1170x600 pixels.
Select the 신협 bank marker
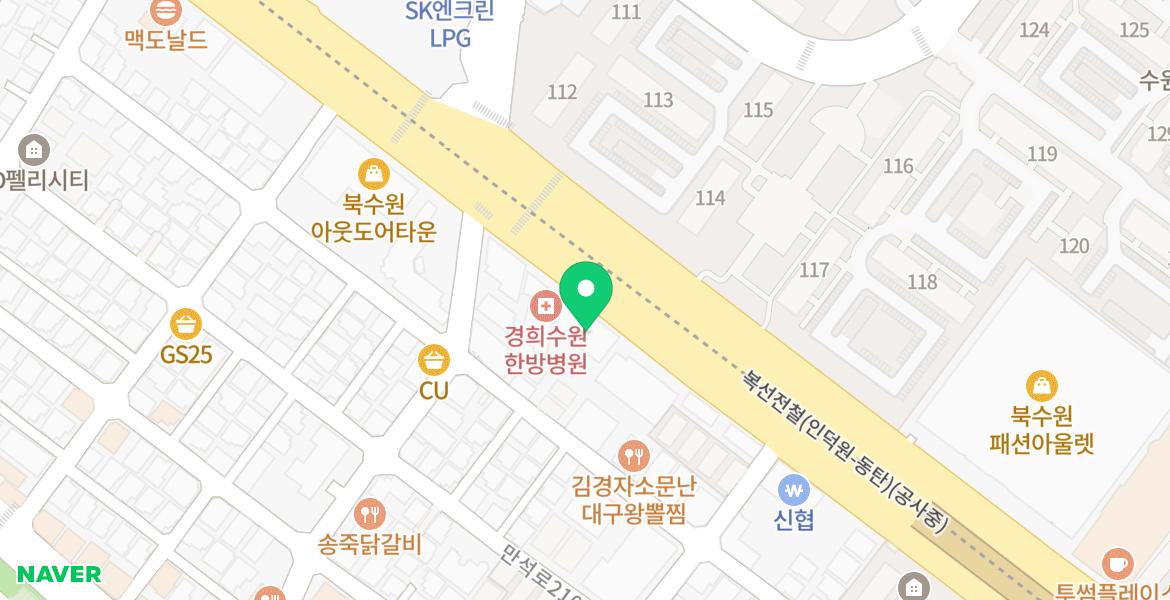point(795,490)
